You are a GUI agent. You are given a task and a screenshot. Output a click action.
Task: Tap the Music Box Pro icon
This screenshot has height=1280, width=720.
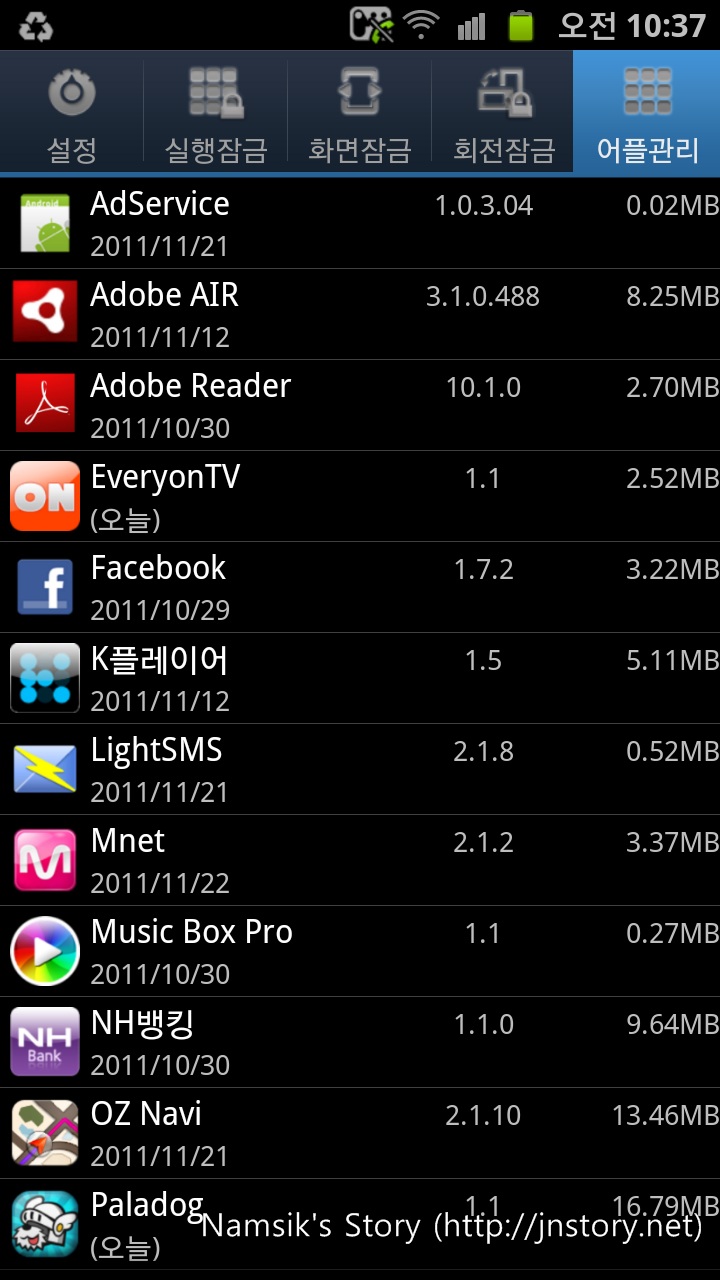(44, 950)
